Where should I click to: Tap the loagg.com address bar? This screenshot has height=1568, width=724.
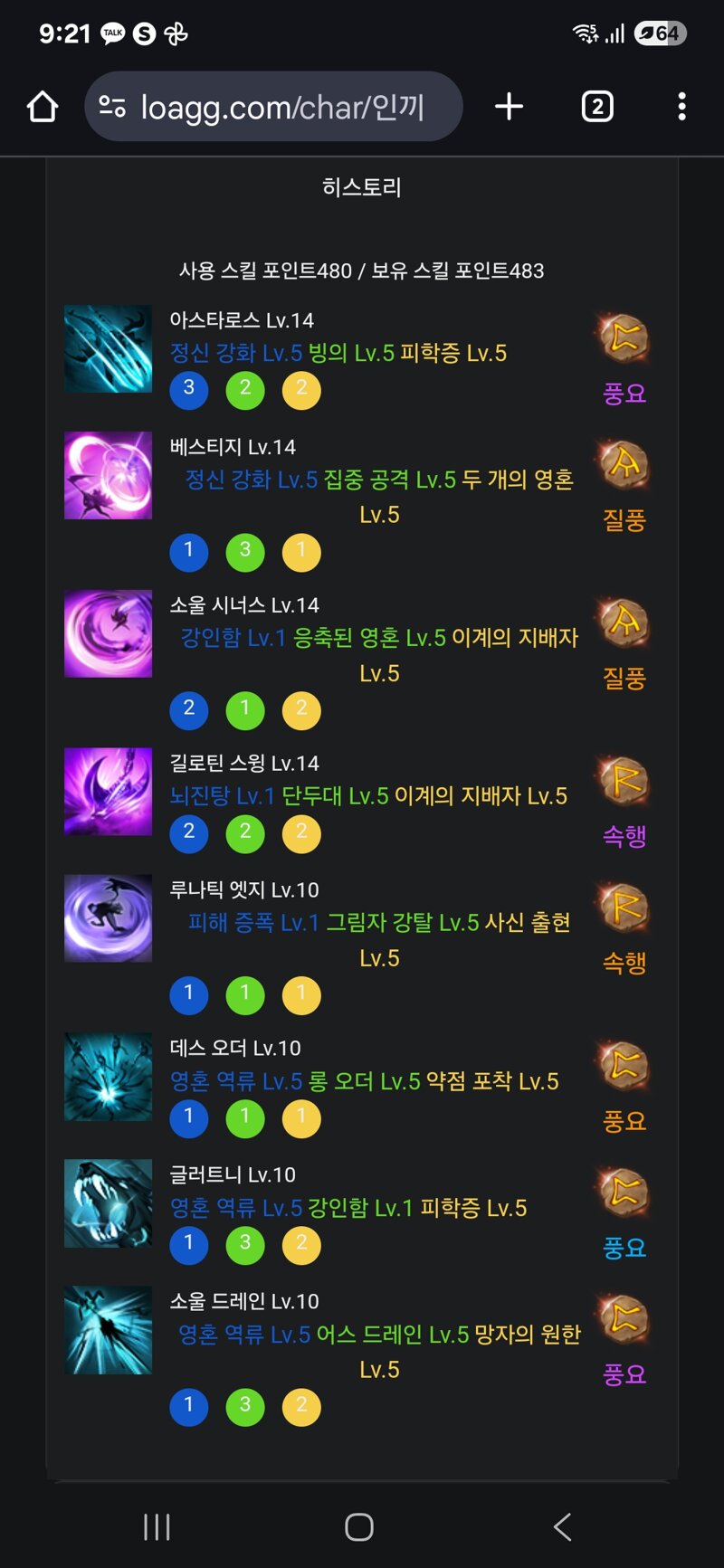point(281,108)
